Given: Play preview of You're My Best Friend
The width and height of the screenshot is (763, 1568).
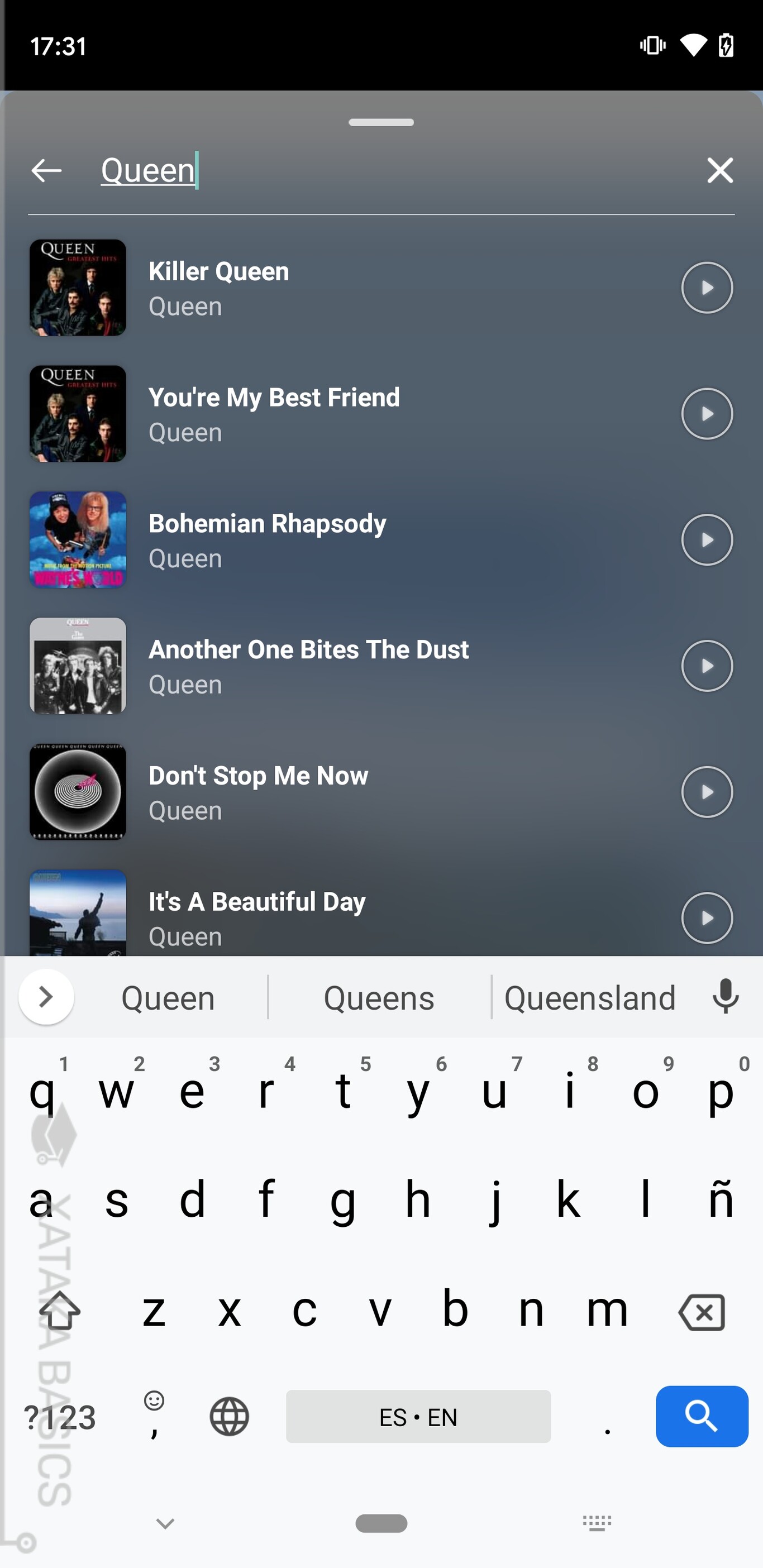Looking at the screenshot, I should (707, 414).
